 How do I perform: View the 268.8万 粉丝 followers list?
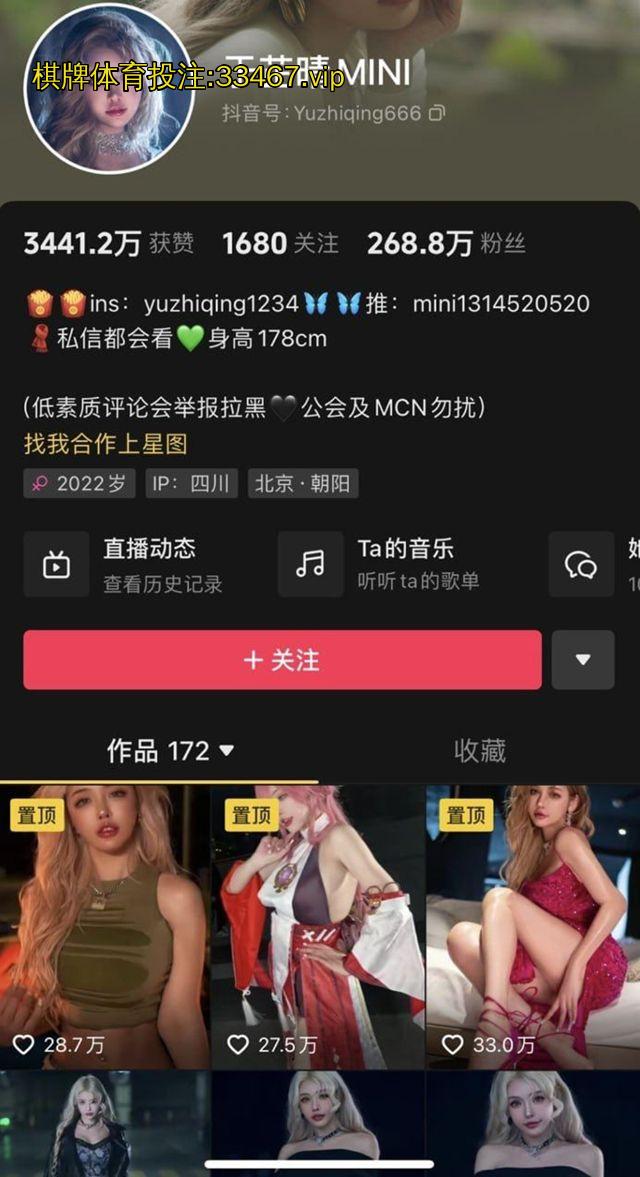pos(445,243)
